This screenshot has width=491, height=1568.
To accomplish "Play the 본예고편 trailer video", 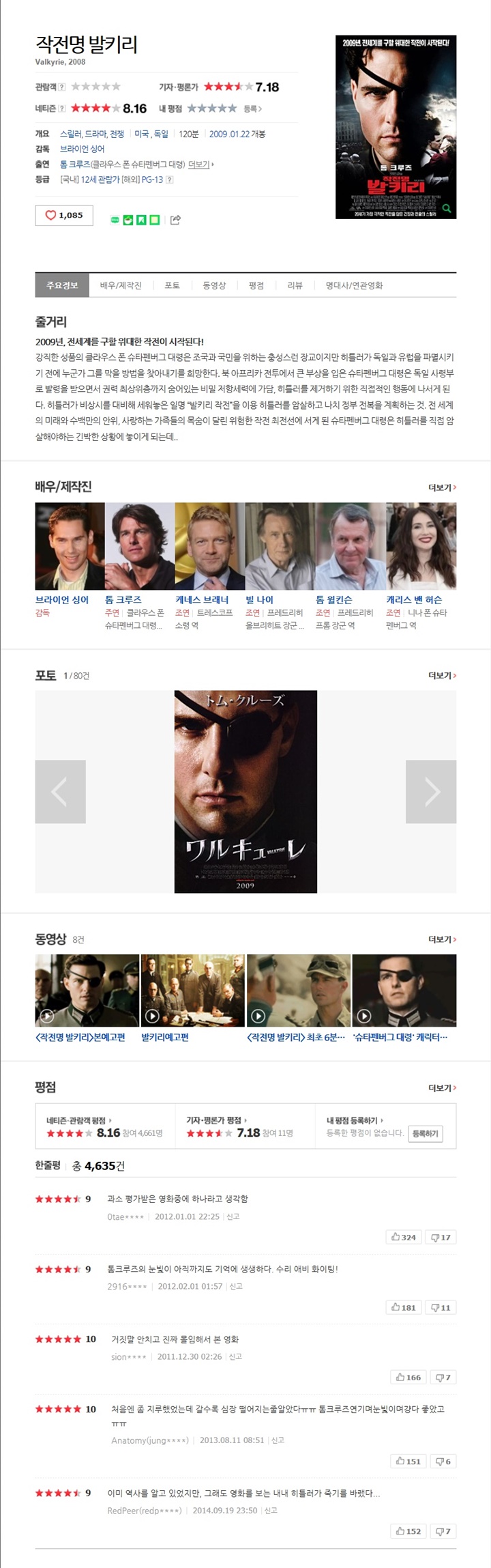I will click(87, 990).
